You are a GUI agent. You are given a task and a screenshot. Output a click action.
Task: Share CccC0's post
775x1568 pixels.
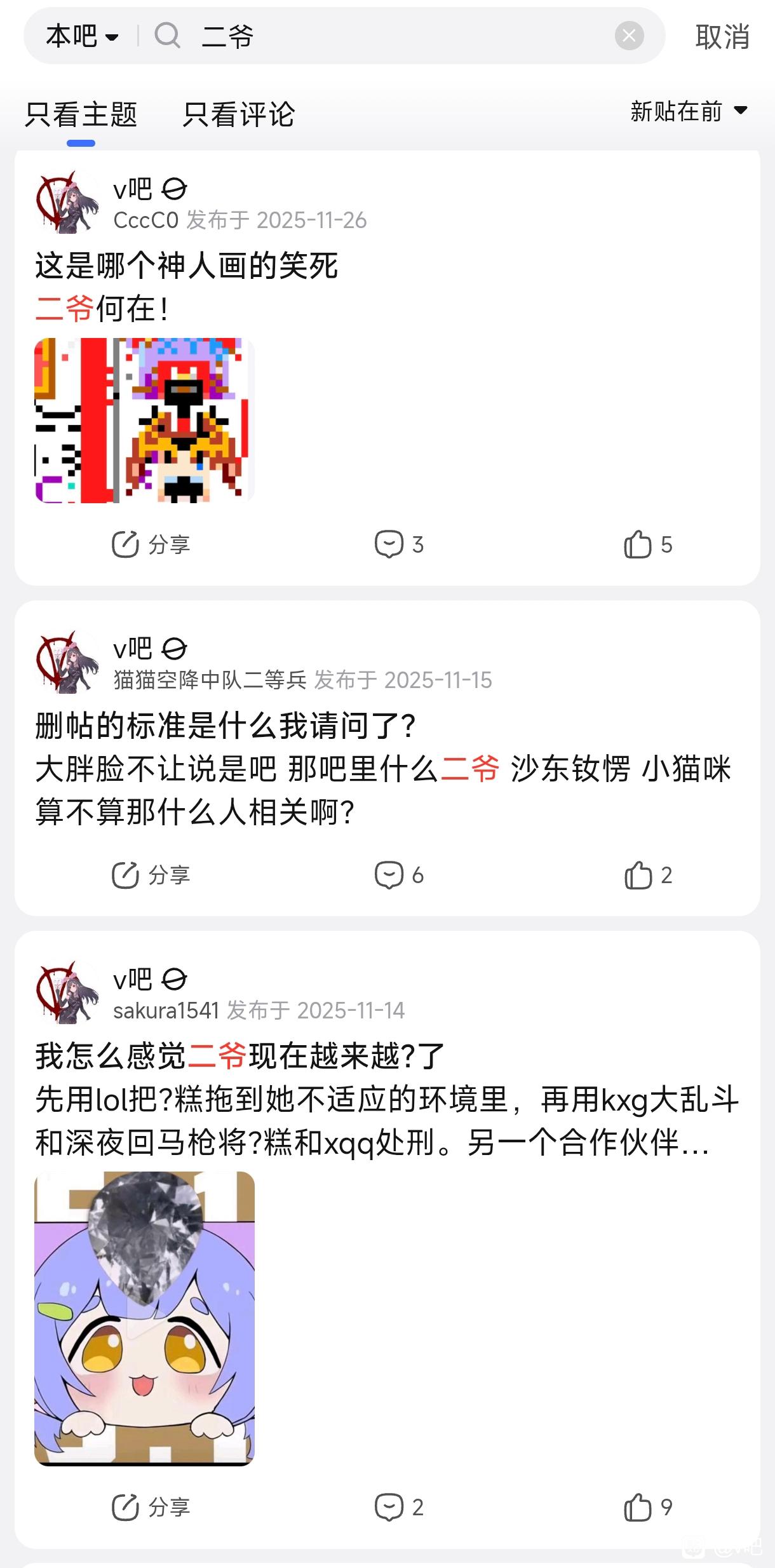151,544
